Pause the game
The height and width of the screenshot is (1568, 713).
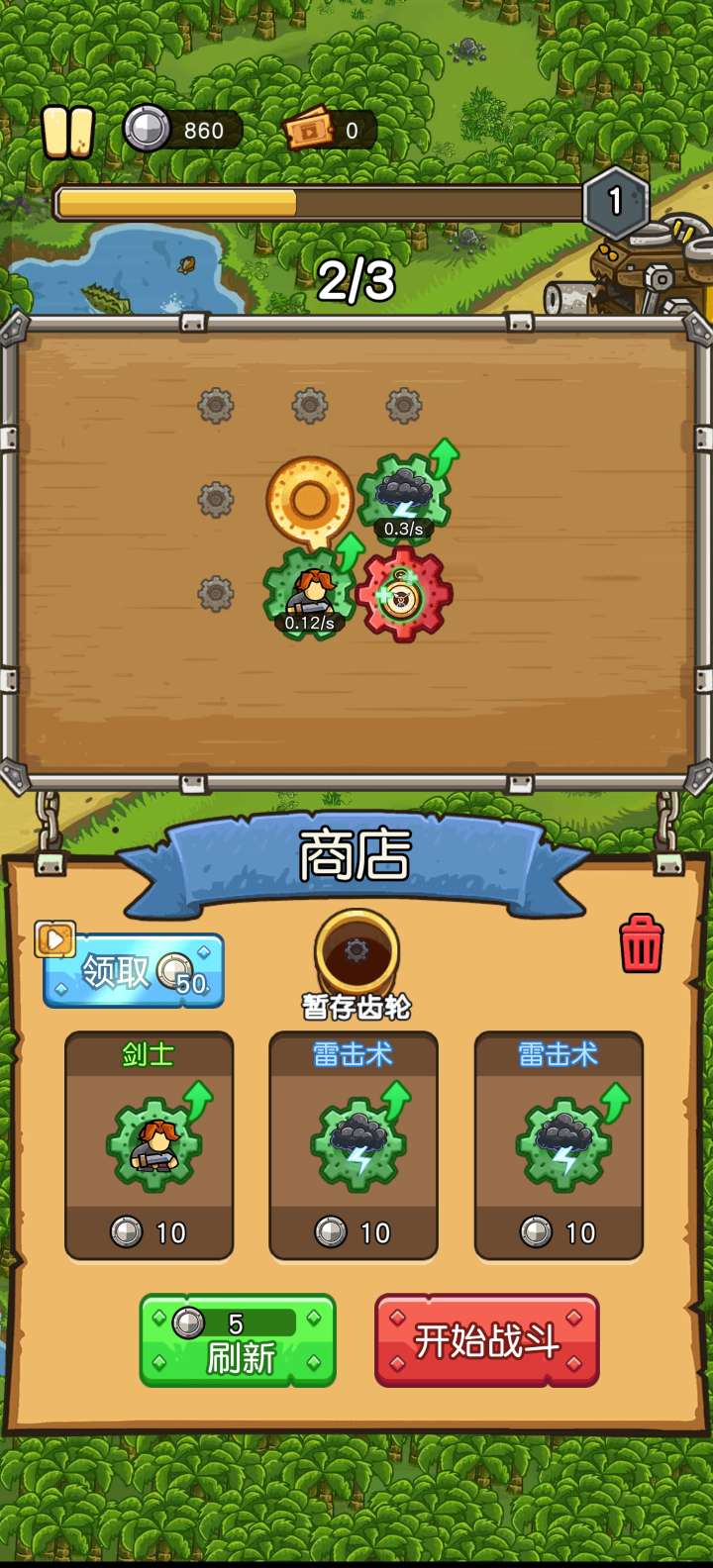point(68,132)
